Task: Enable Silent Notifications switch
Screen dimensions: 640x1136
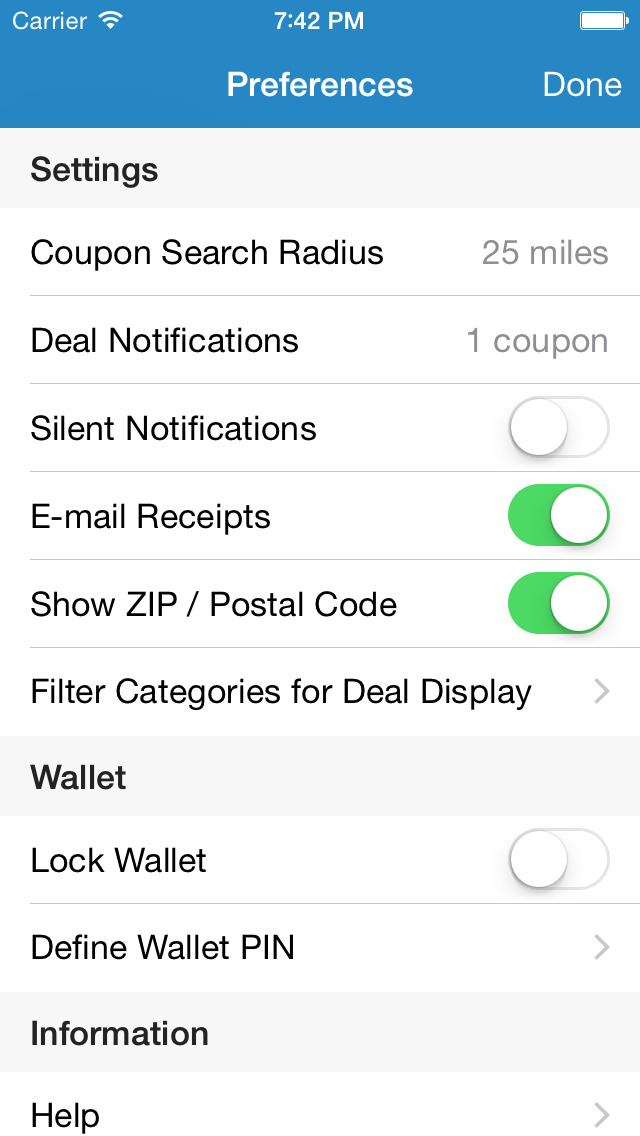Action: point(558,428)
